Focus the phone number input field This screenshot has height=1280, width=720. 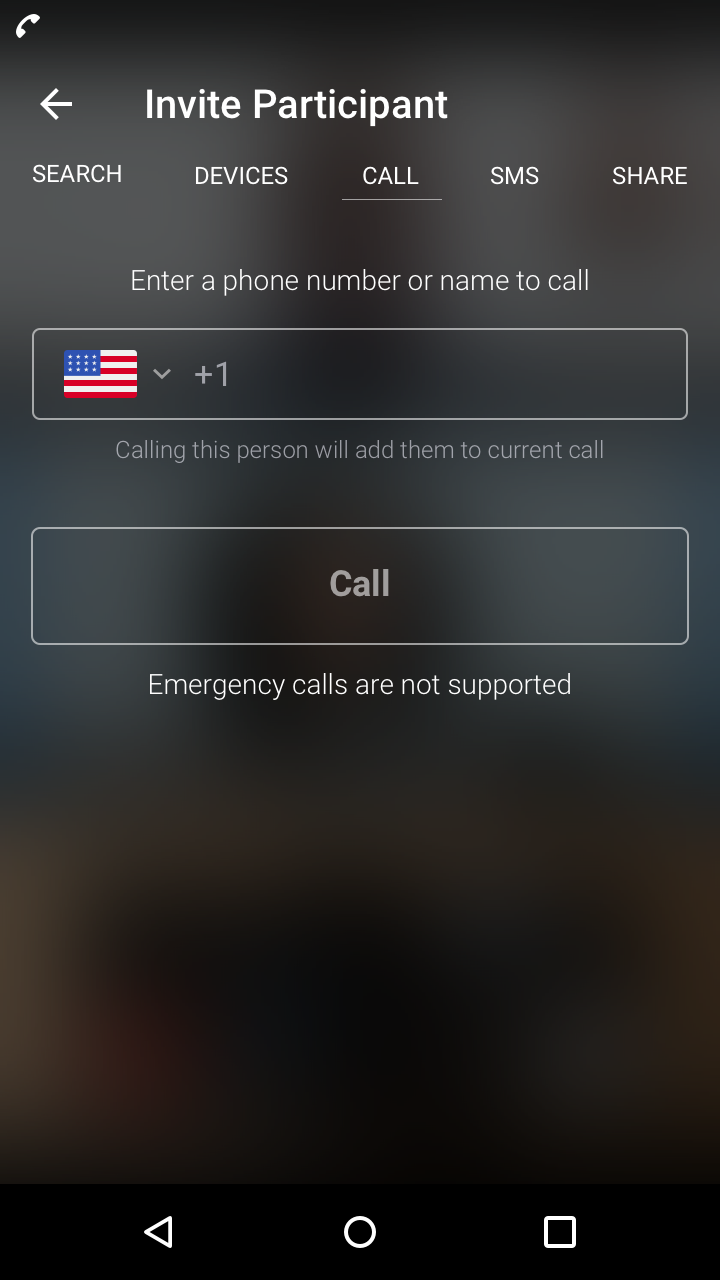436,374
